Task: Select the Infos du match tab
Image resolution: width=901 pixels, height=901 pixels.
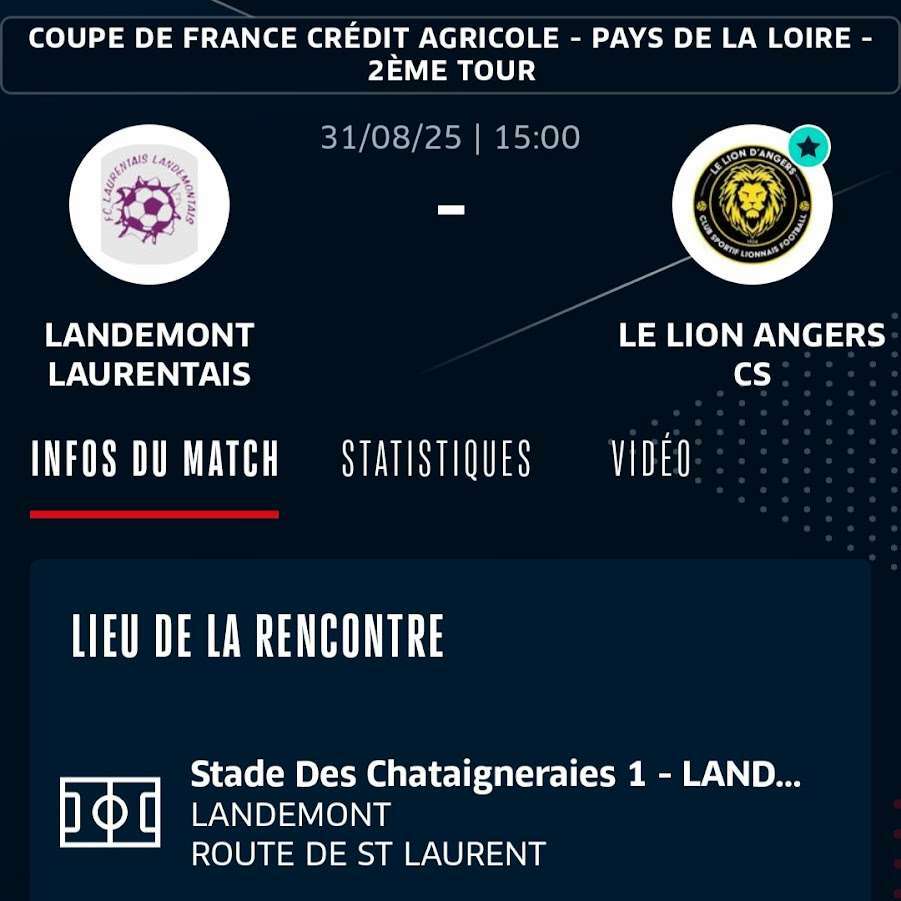Action: pos(155,459)
